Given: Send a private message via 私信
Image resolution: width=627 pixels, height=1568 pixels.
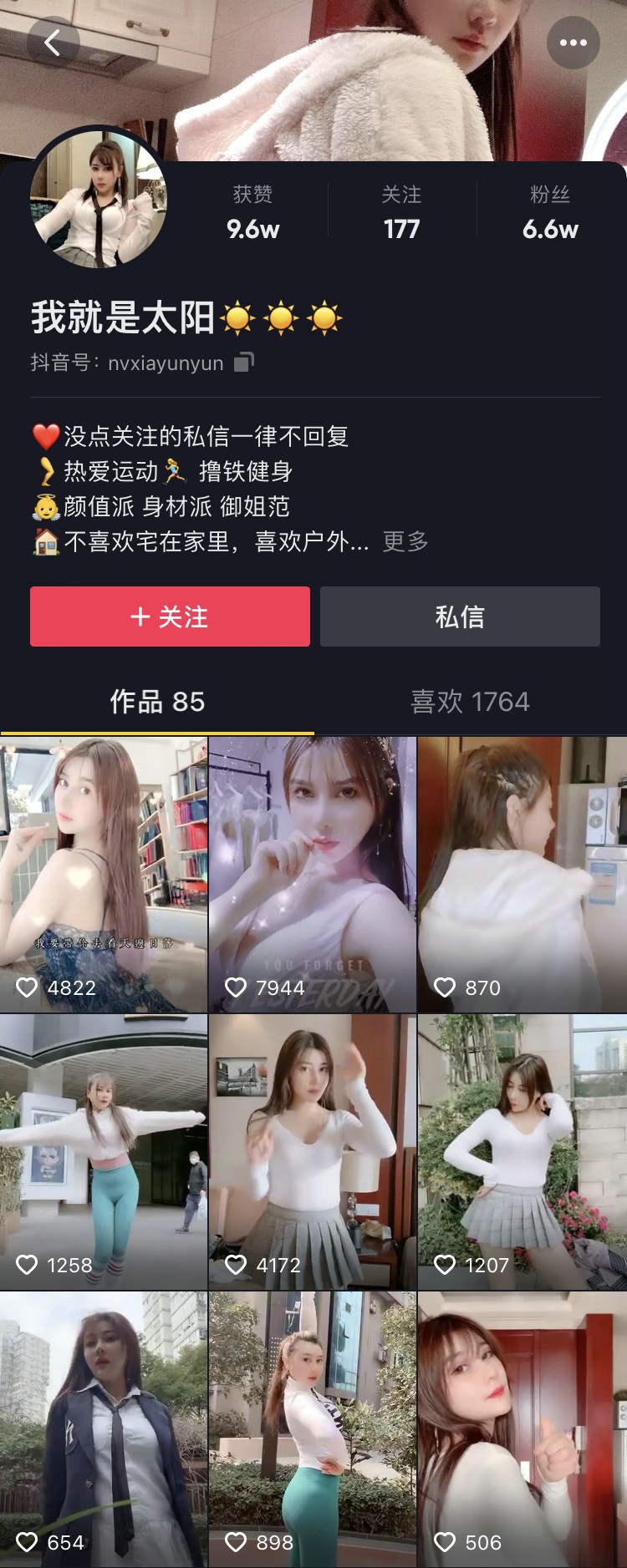Looking at the screenshot, I should click(460, 617).
